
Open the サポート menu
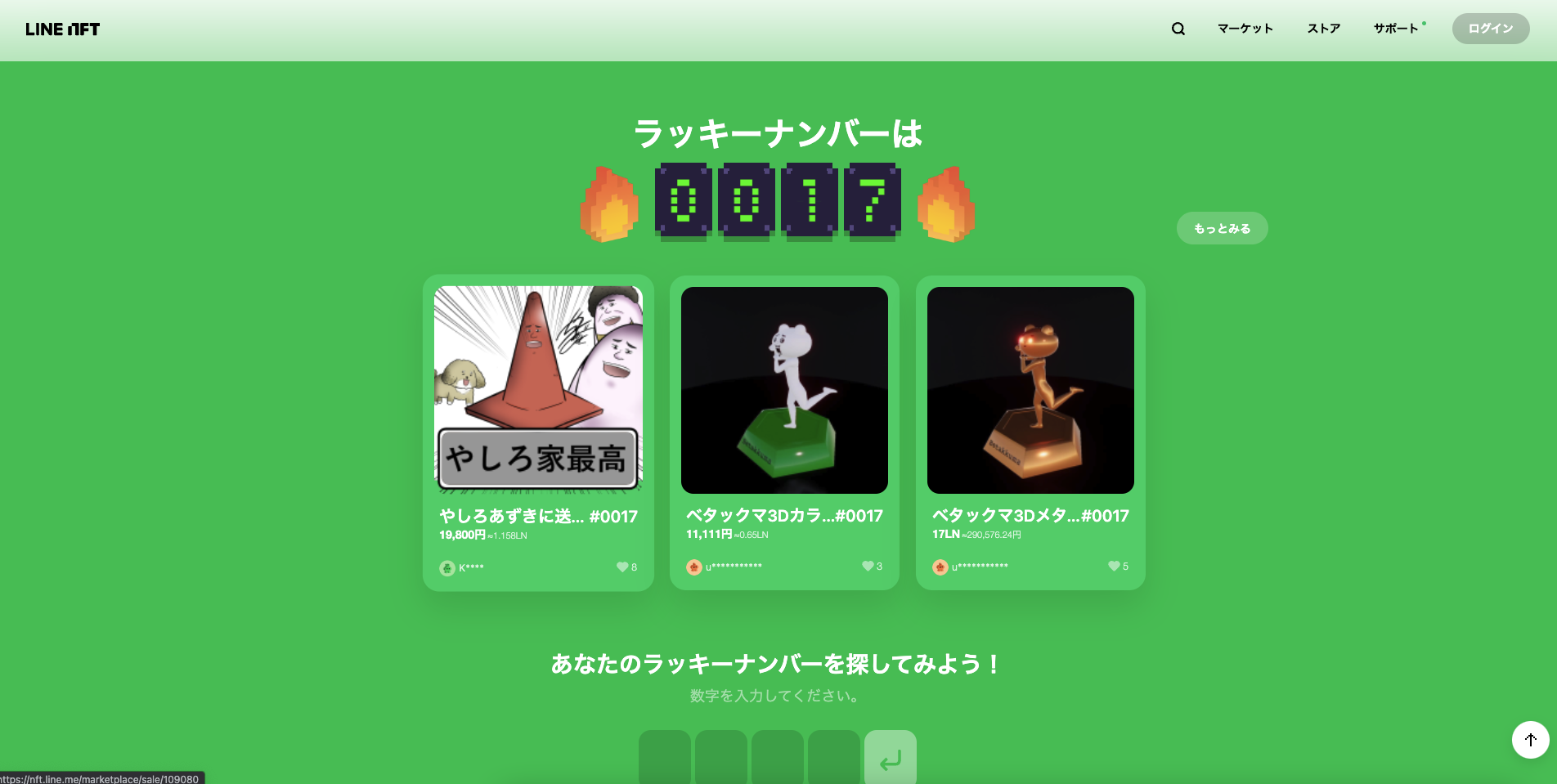tap(1396, 29)
